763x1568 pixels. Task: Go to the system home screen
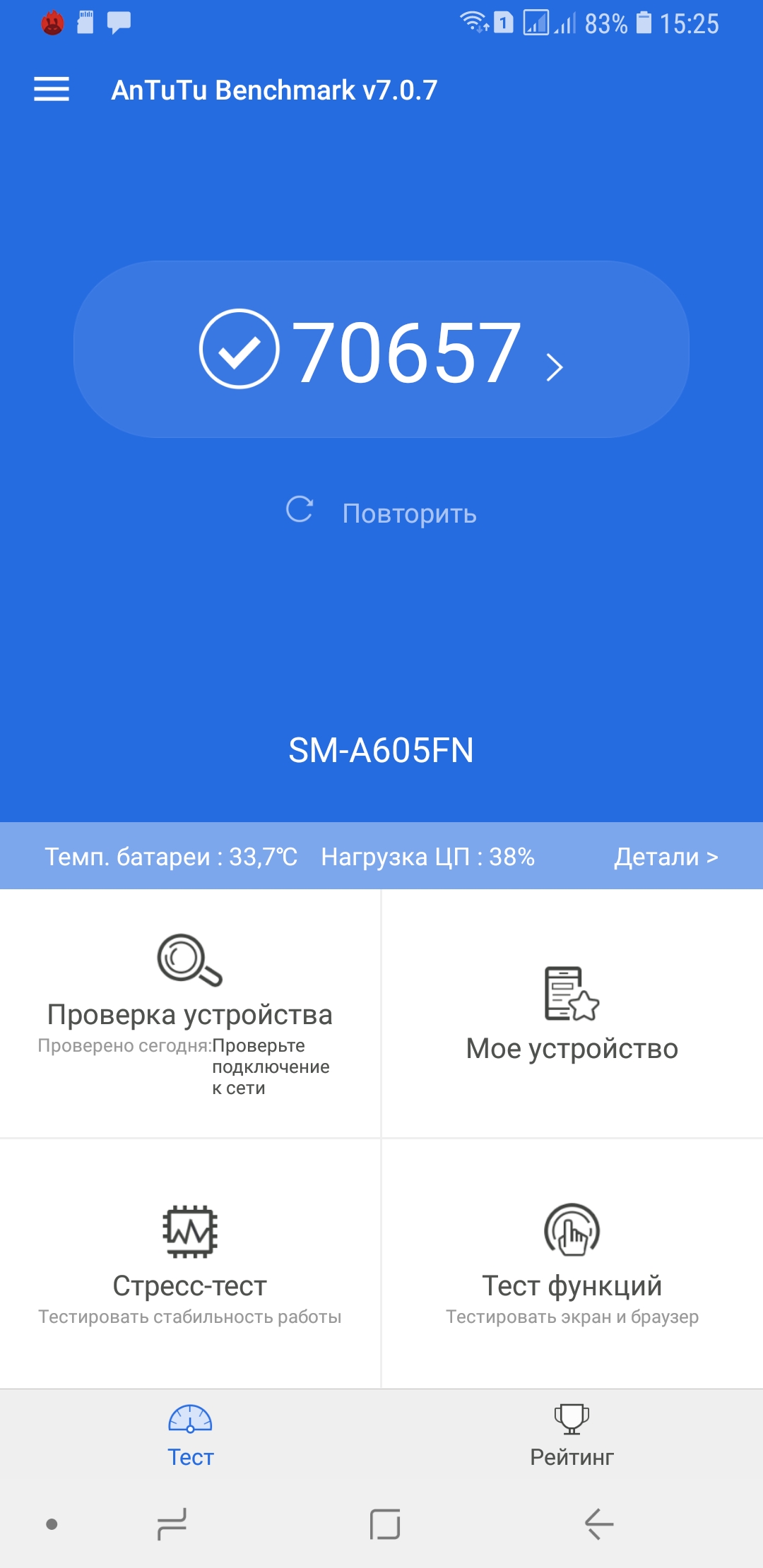pos(385,1524)
